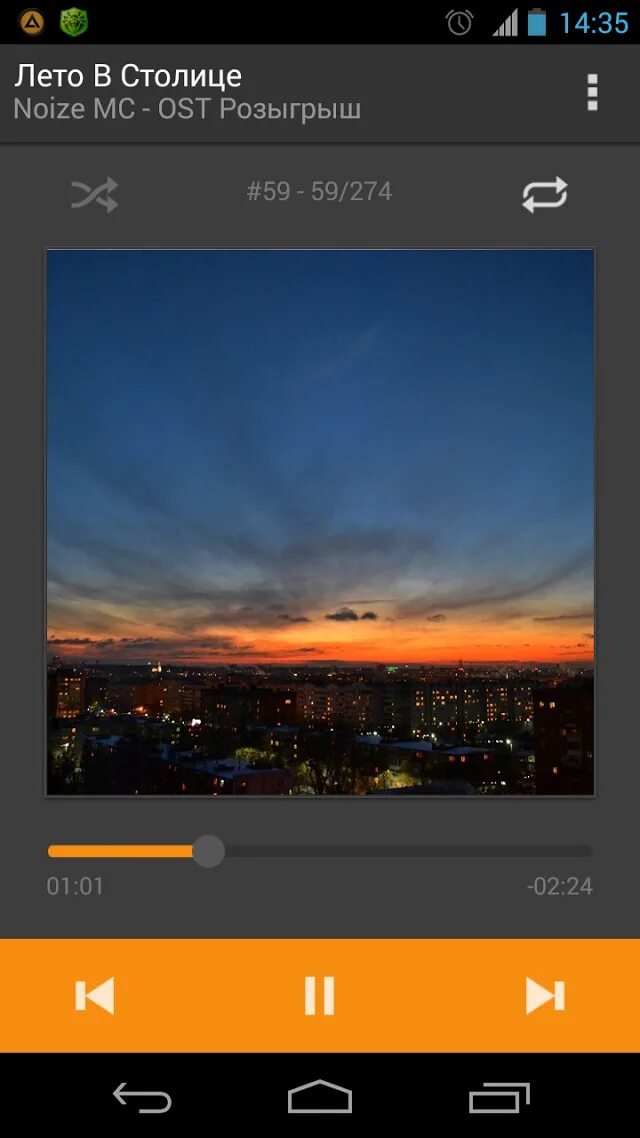The width and height of the screenshot is (640, 1138).
Task: Pause the current song
Action: [x=320, y=995]
